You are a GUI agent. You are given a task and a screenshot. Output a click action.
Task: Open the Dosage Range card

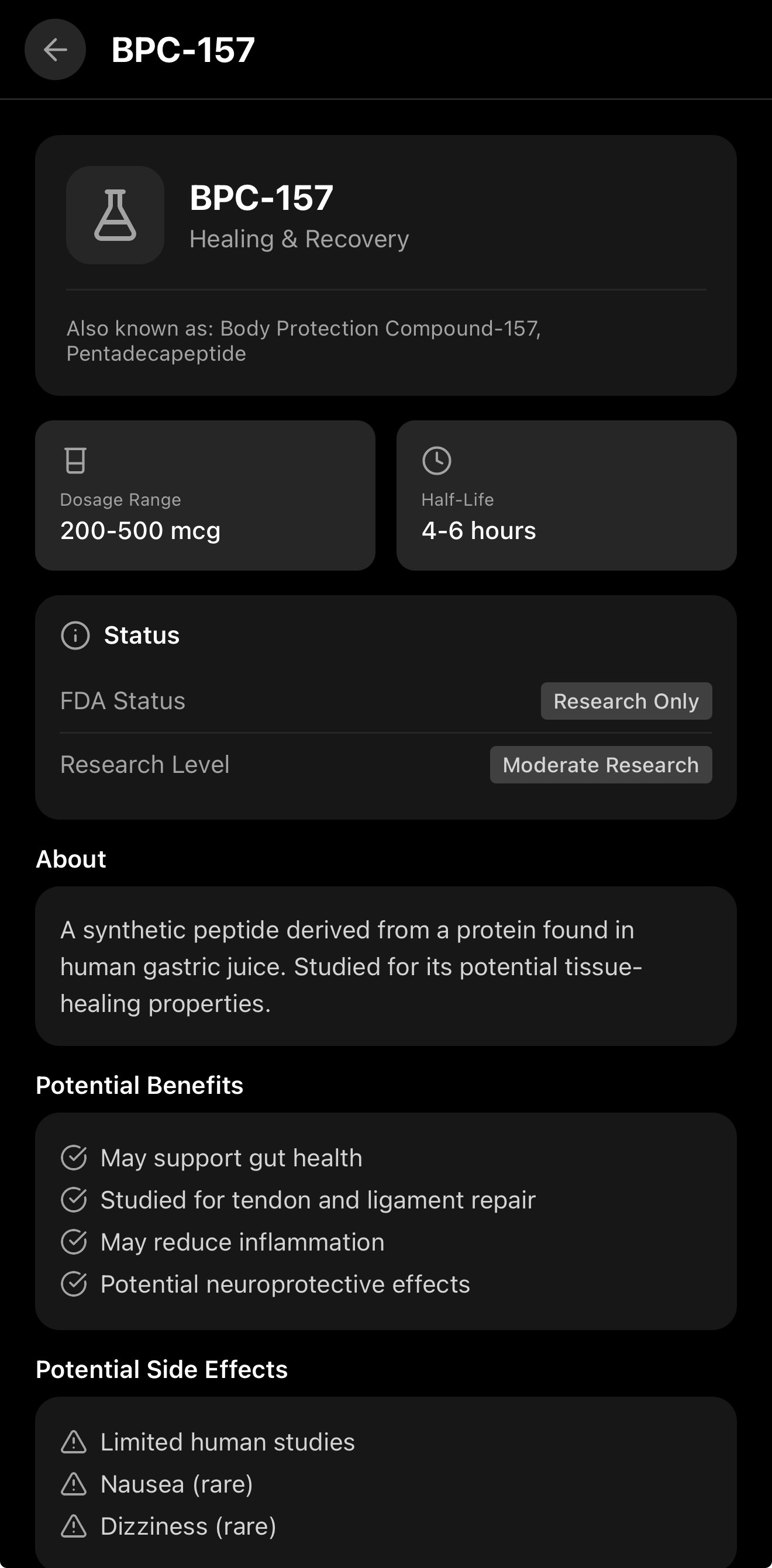coord(206,495)
